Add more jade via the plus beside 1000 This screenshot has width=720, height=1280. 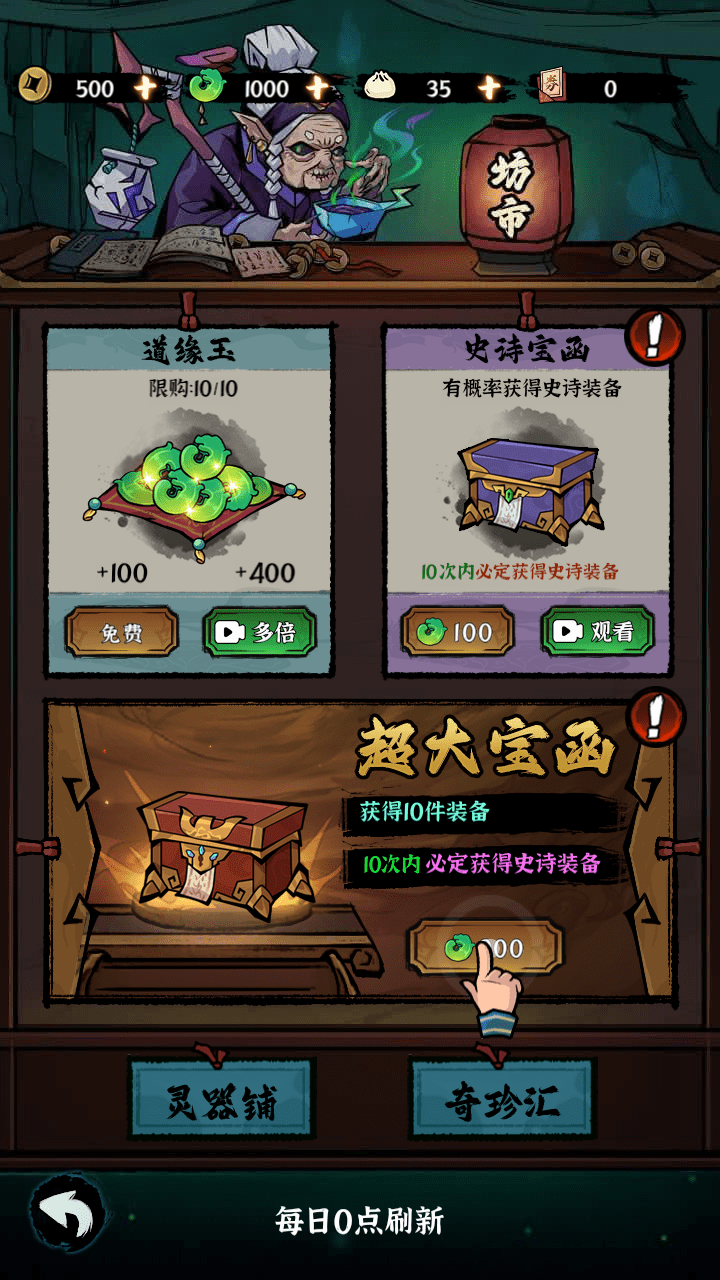318,88
